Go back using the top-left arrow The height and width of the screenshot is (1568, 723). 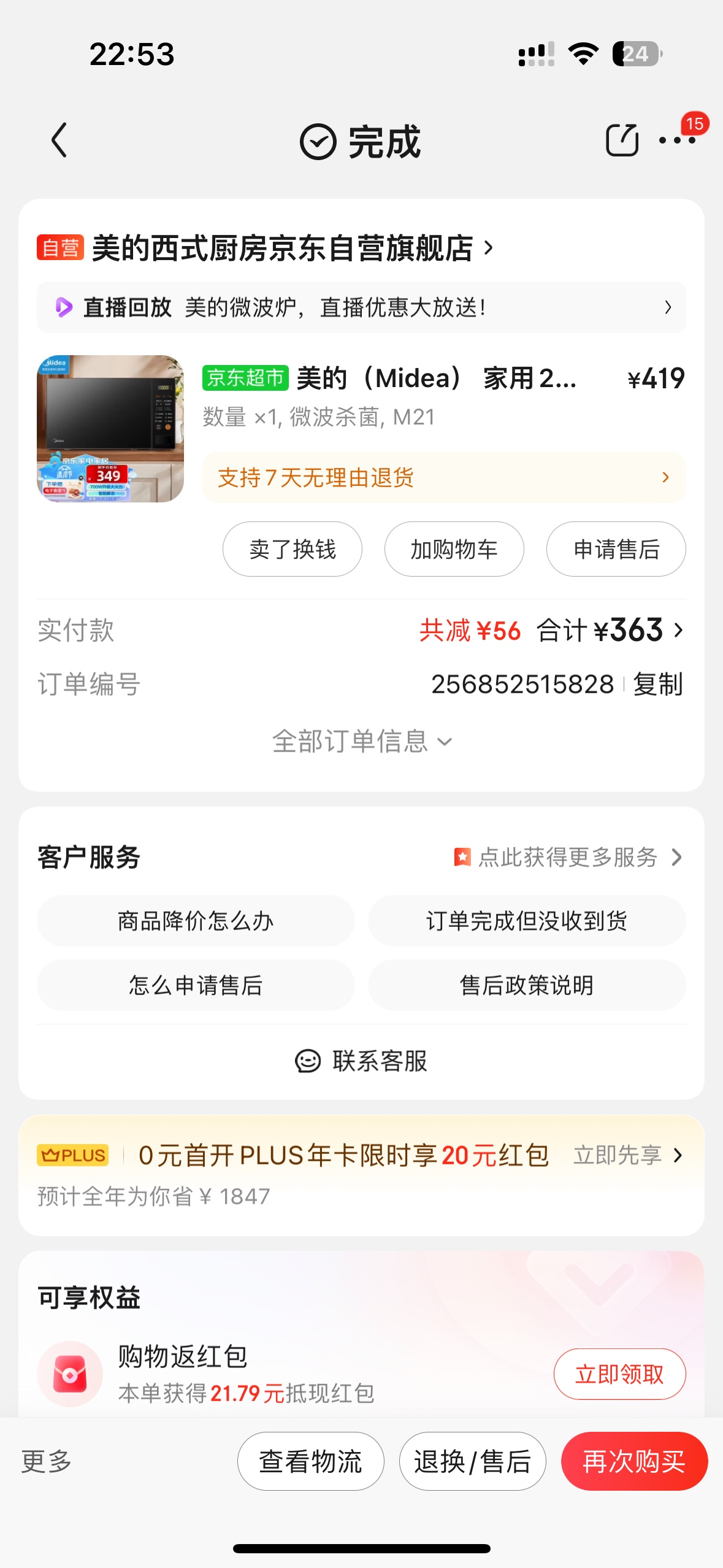pyautogui.click(x=59, y=140)
